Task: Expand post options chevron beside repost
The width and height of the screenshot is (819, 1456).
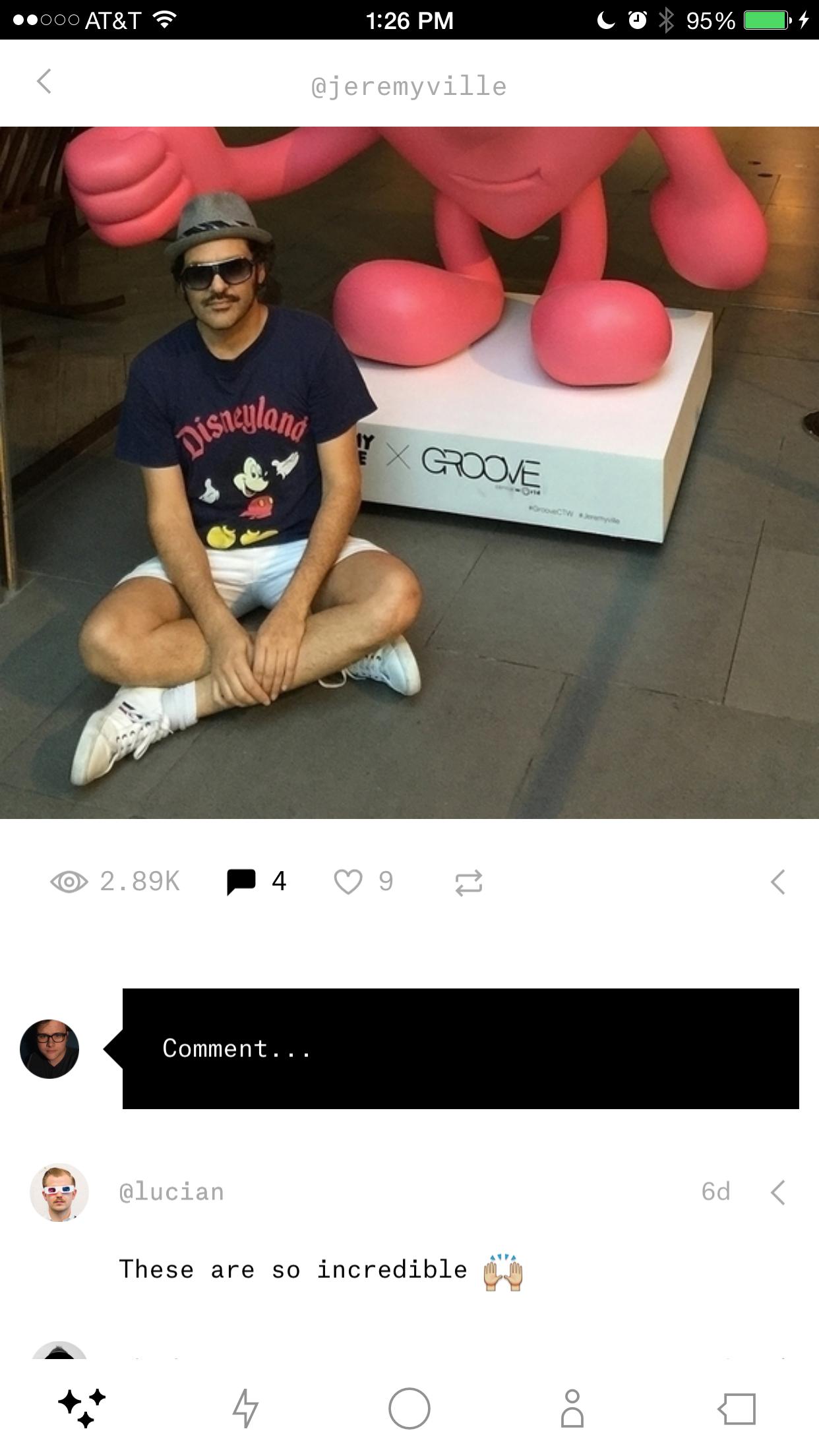Action: pos(778,882)
